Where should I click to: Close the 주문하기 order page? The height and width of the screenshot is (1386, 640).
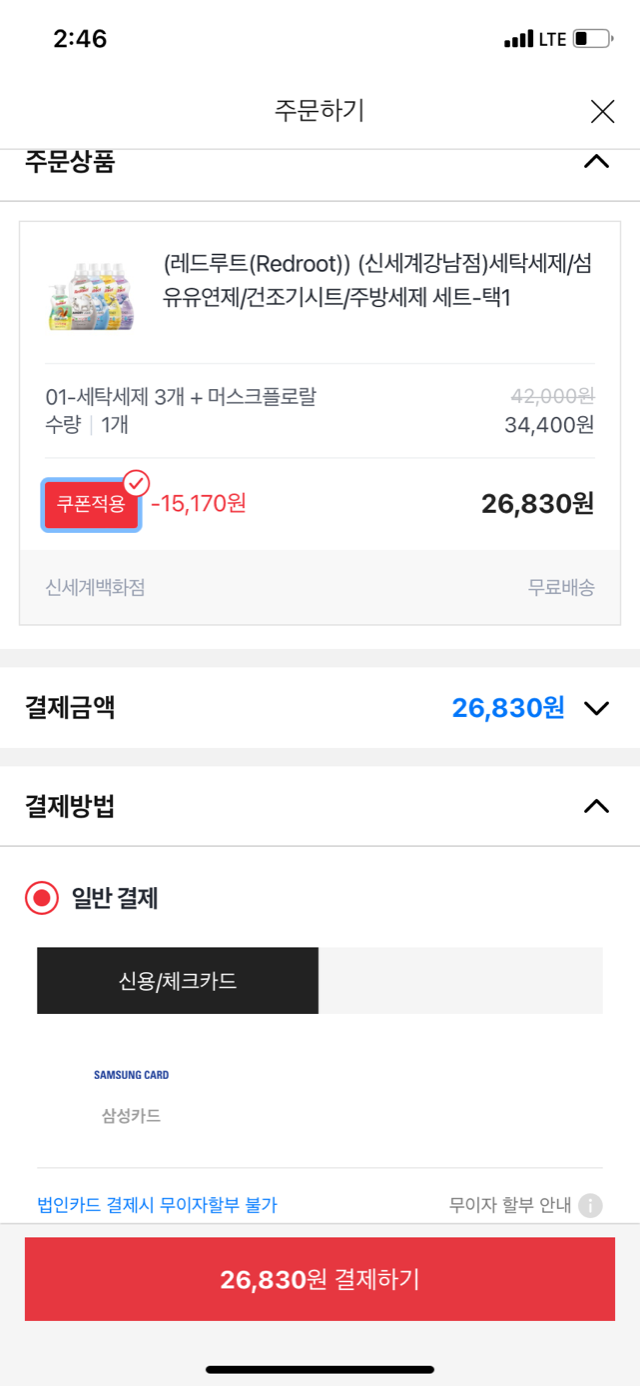pos(602,111)
